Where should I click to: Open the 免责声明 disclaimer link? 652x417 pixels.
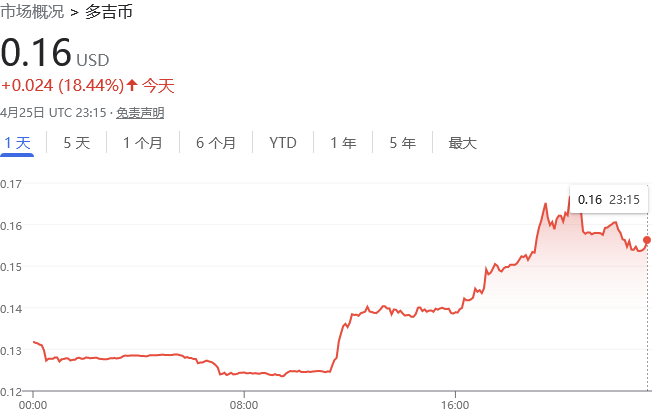click(x=140, y=113)
